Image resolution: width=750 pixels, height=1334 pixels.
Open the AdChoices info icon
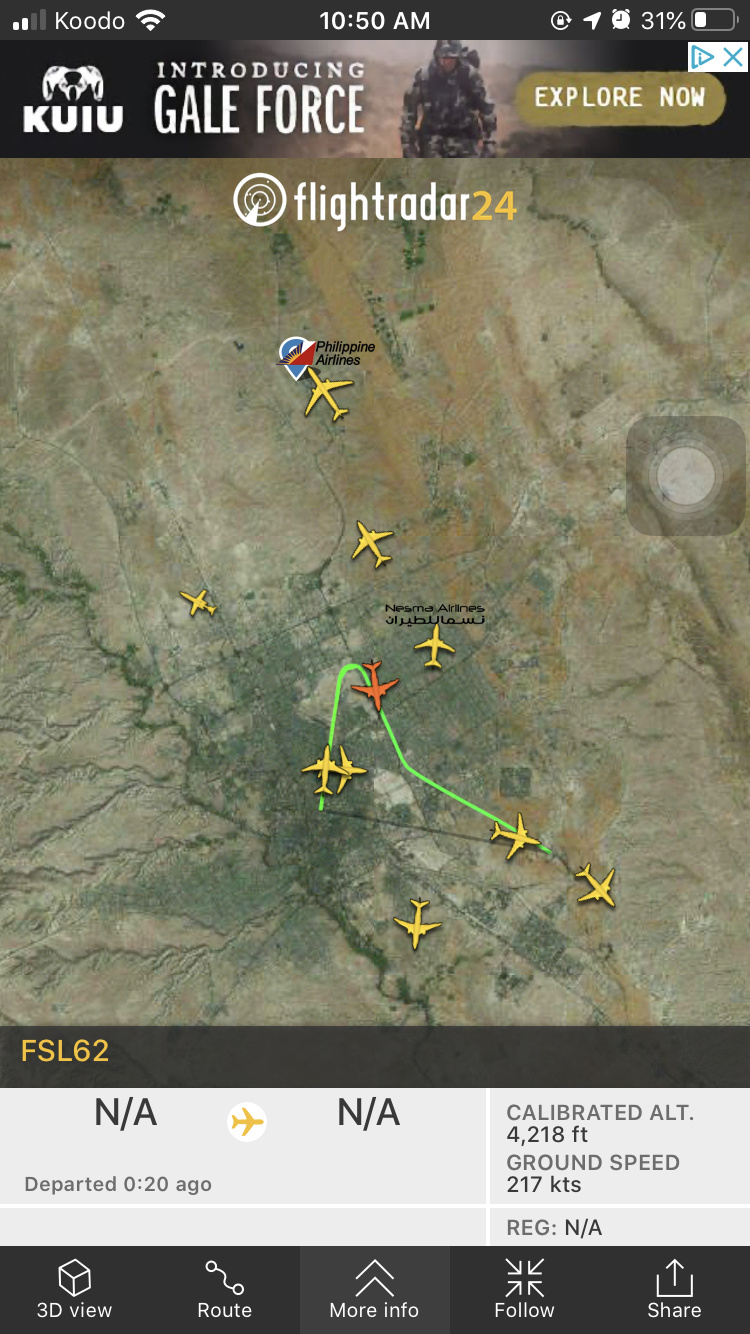click(x=704, y=57)
